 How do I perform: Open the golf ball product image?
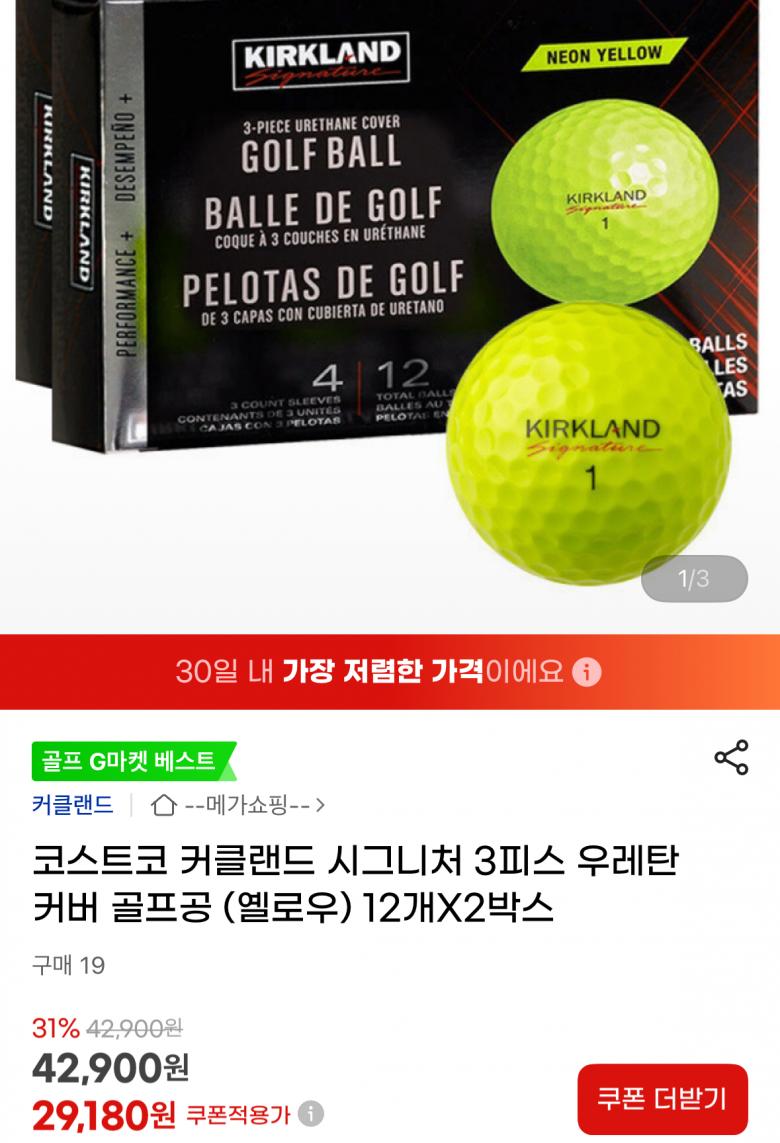(390, 300)
